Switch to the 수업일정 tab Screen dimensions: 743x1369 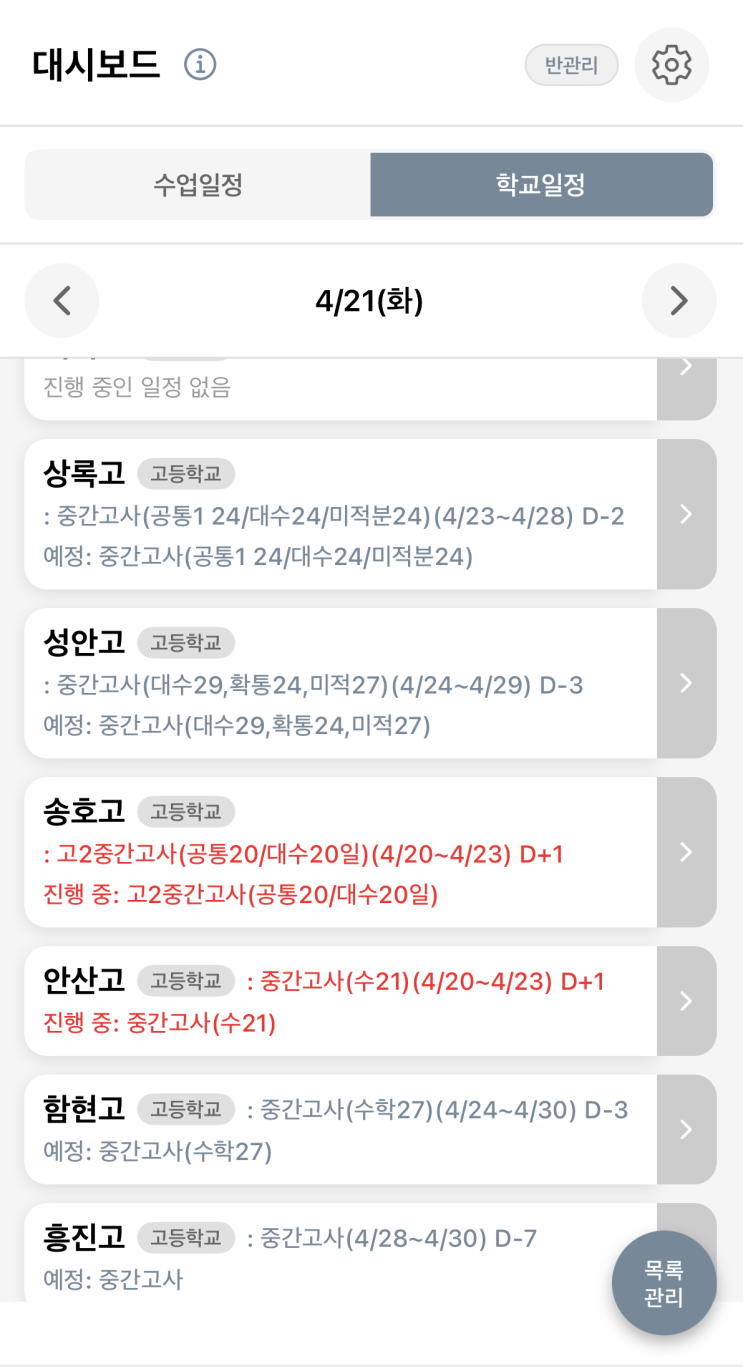click(x=198, y=185)
